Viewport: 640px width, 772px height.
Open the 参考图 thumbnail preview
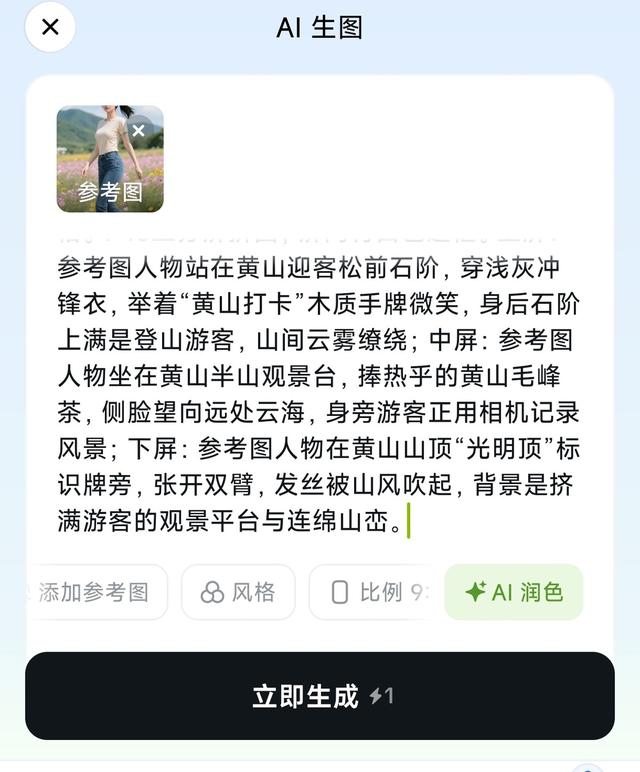(x=105, y=165)
